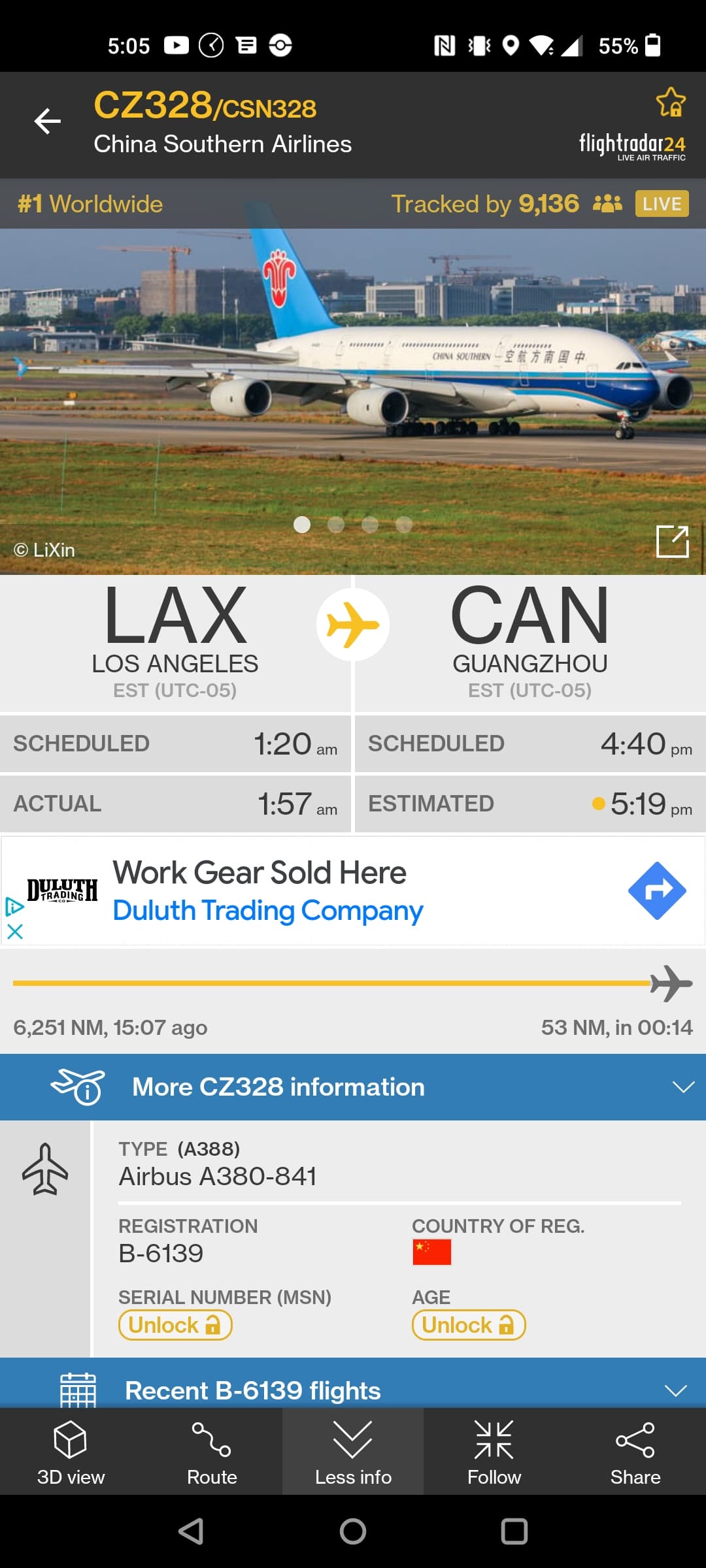Screen dimensions: 706x1568
Task: Tap the system back button
Action: coord(191,1531)
